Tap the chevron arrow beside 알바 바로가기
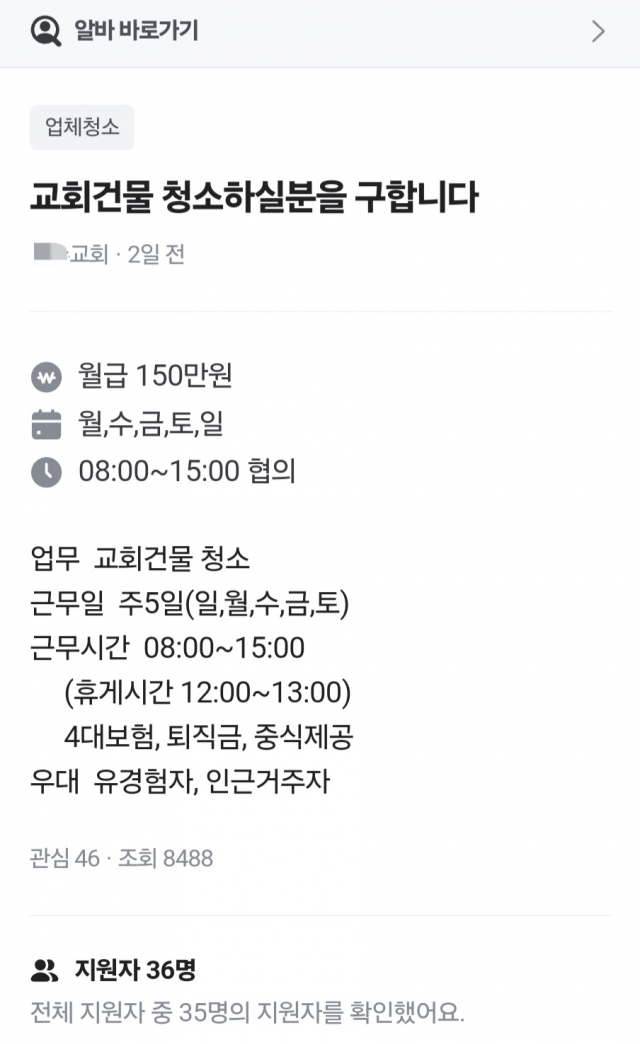The width and height of the screenshot is (640, 1044). tap(599, 31)
